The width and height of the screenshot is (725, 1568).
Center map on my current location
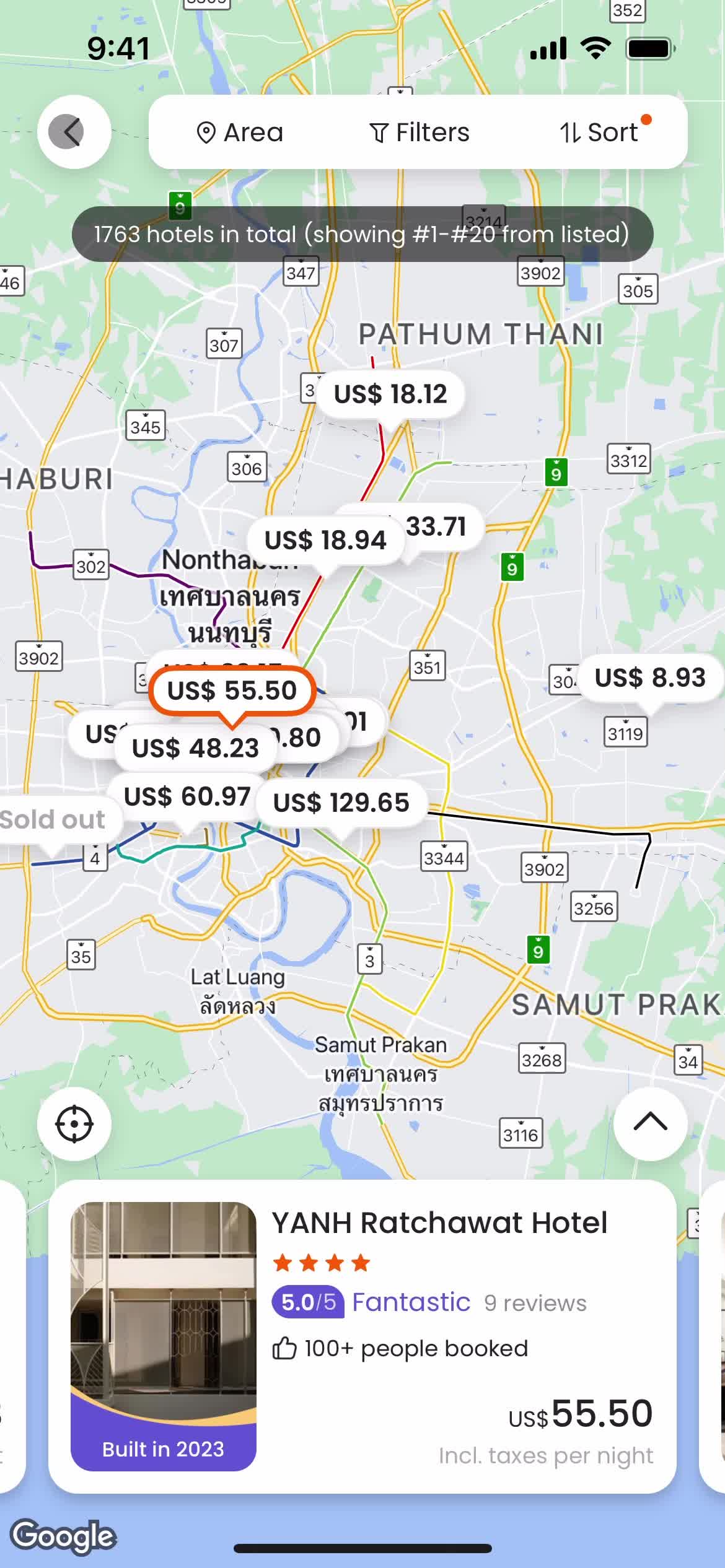(x=74, y=1124)
